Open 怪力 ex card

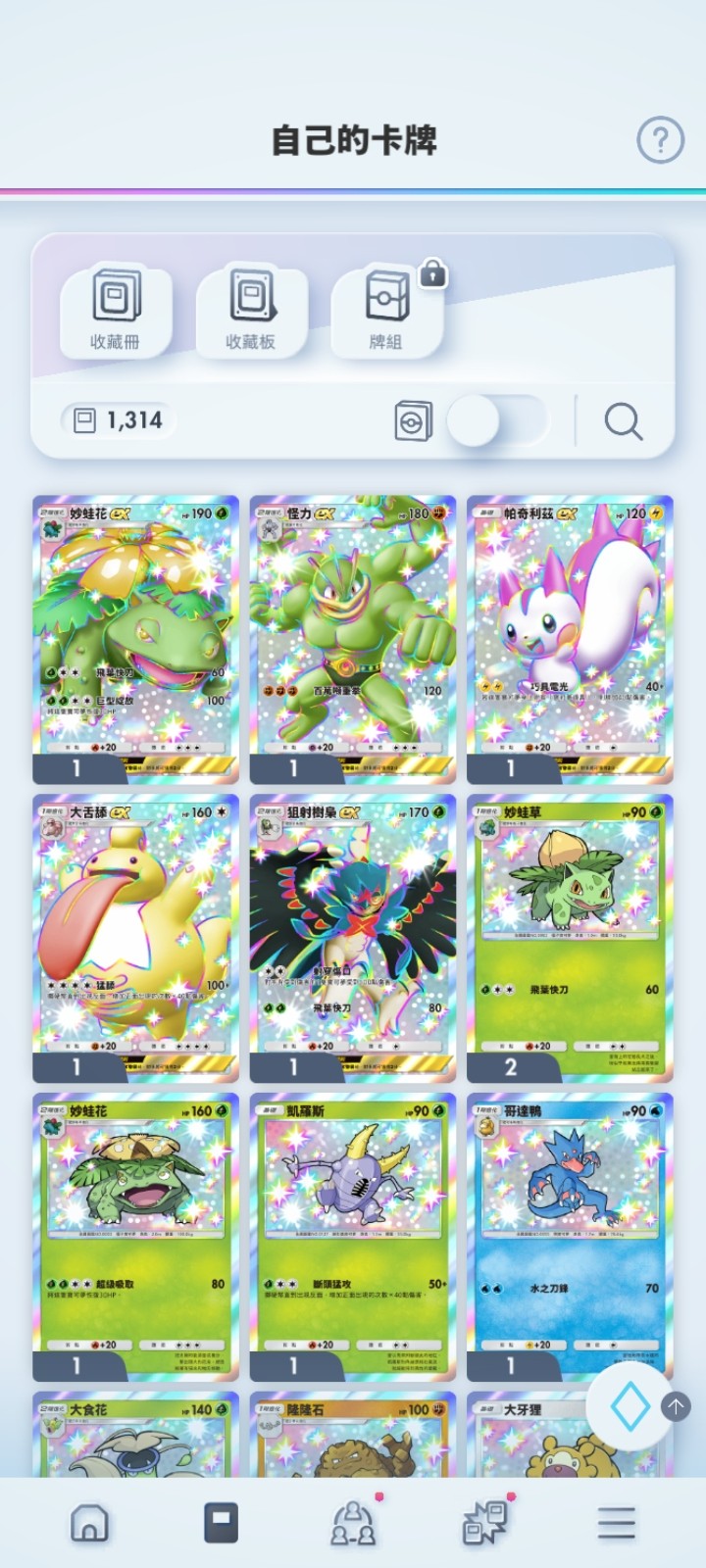click(x=352, y=637)
